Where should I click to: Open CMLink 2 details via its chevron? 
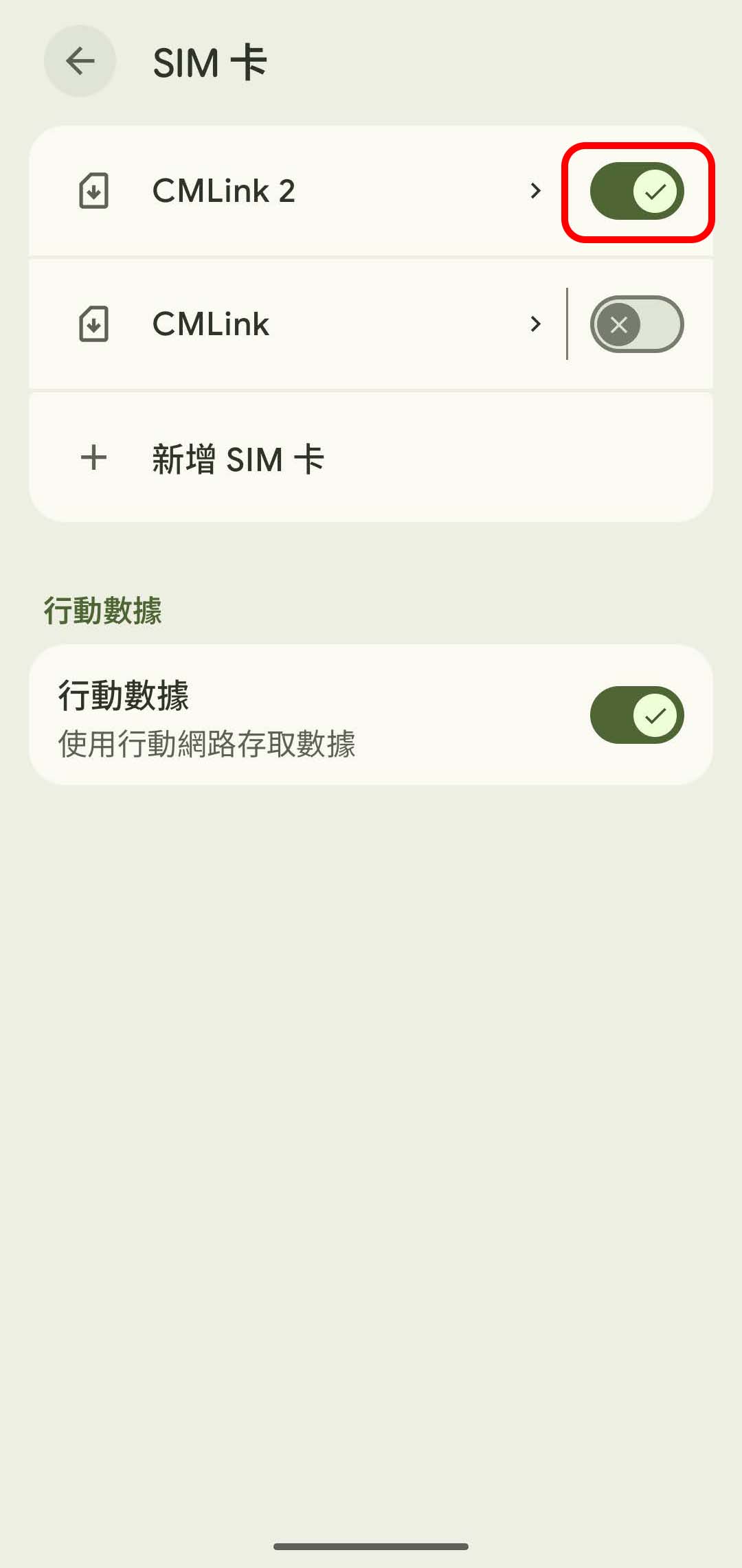536,192
